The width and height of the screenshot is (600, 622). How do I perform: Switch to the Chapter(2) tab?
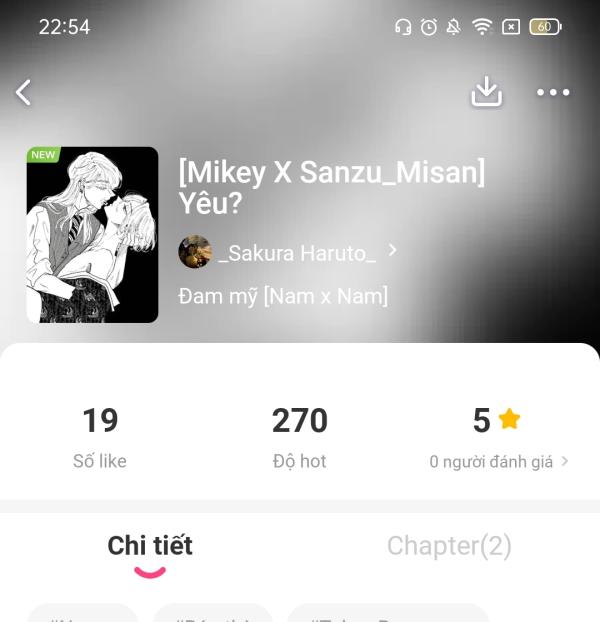tap(449, 546)
